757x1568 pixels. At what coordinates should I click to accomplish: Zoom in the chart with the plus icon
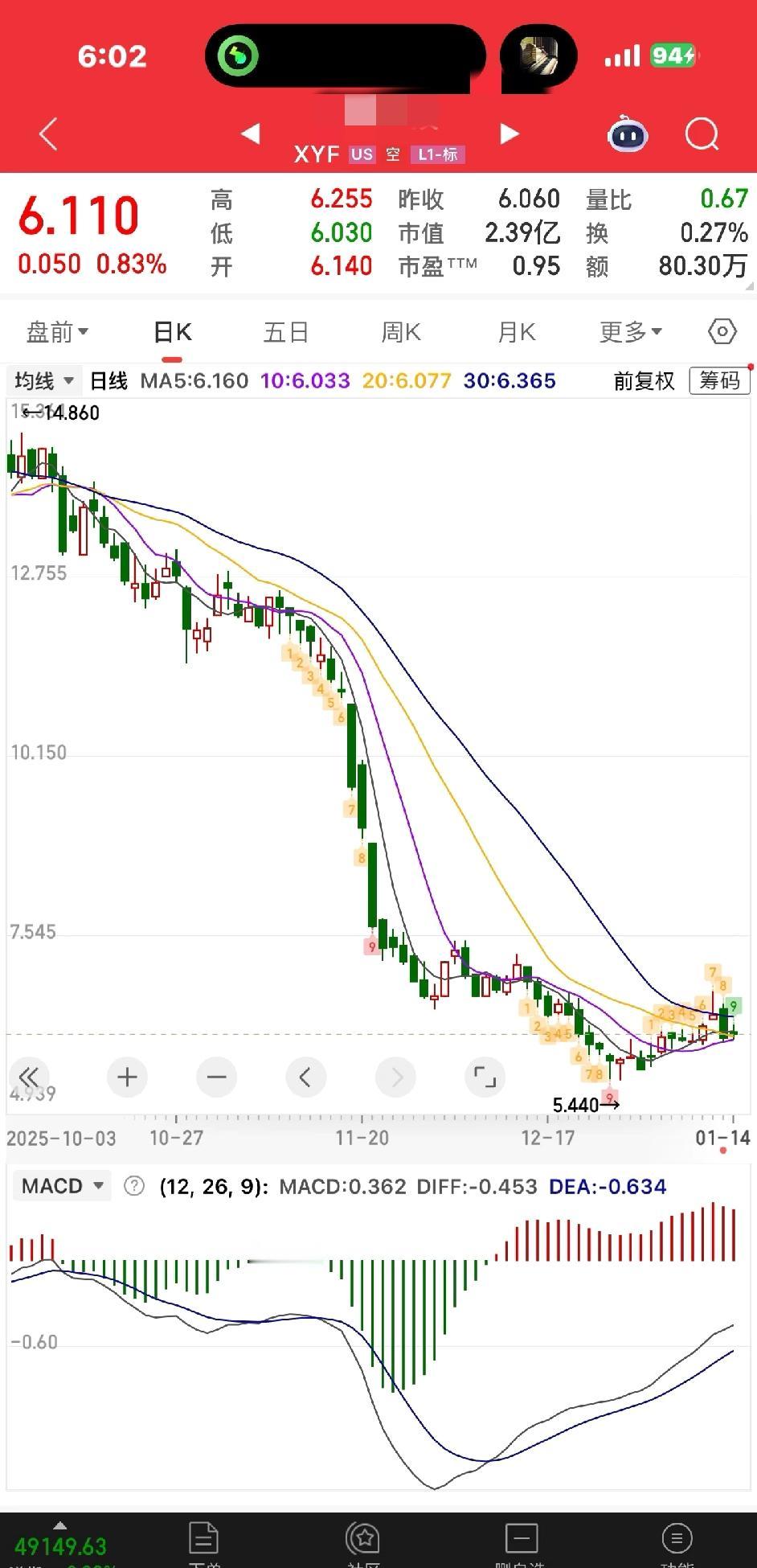pyautogui.click(x=127, y=1077)
